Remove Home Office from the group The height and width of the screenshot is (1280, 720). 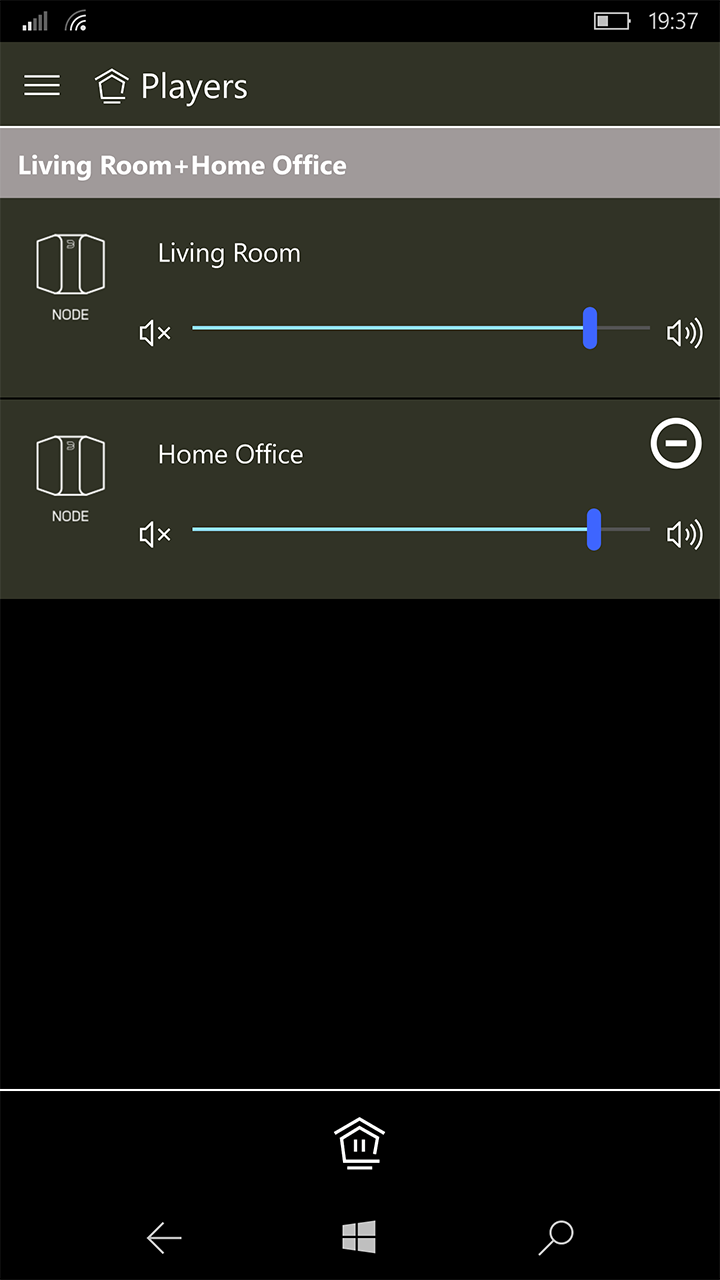point(676,443)
